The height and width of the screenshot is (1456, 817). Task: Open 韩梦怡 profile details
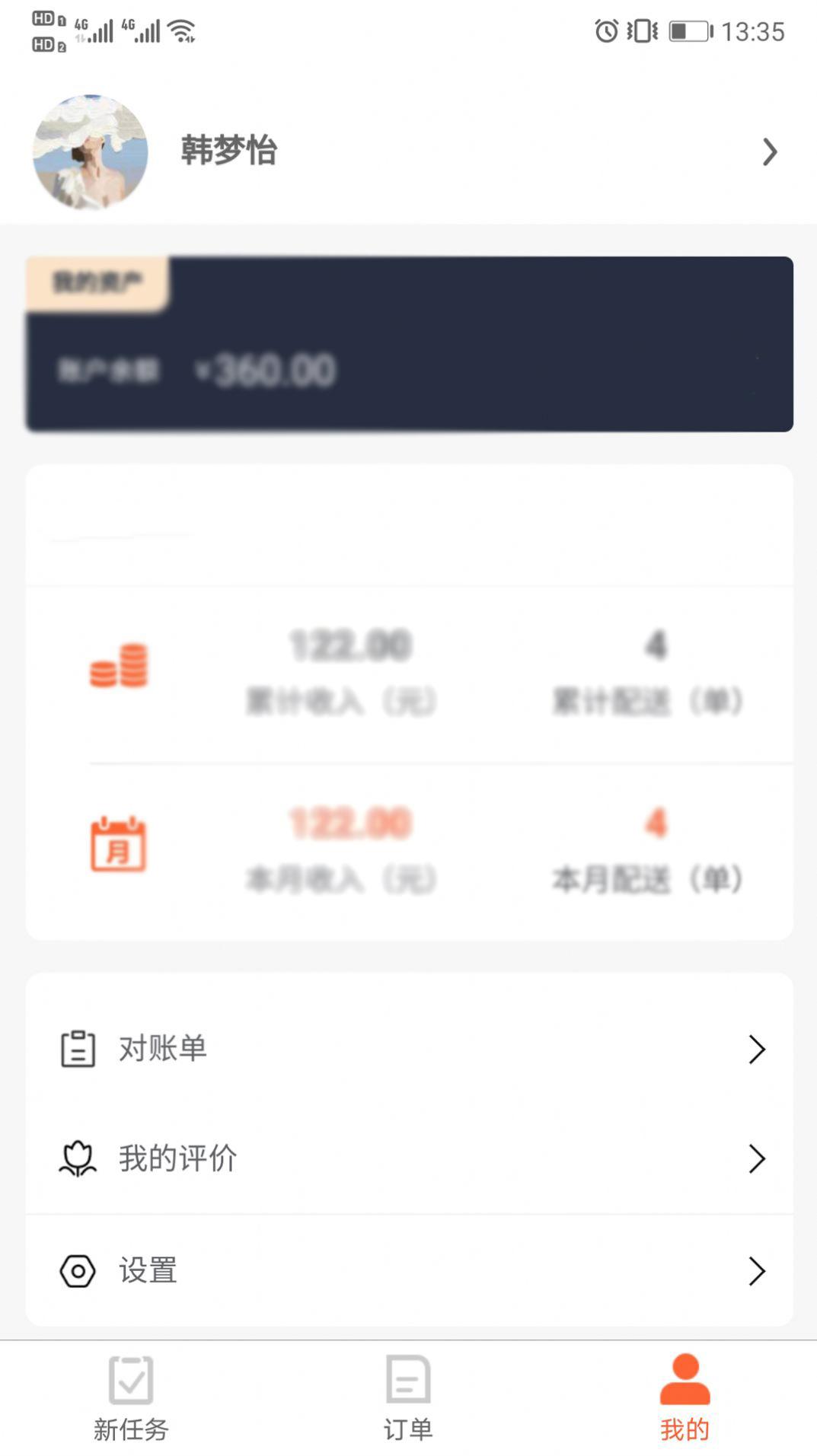(408, 151)
